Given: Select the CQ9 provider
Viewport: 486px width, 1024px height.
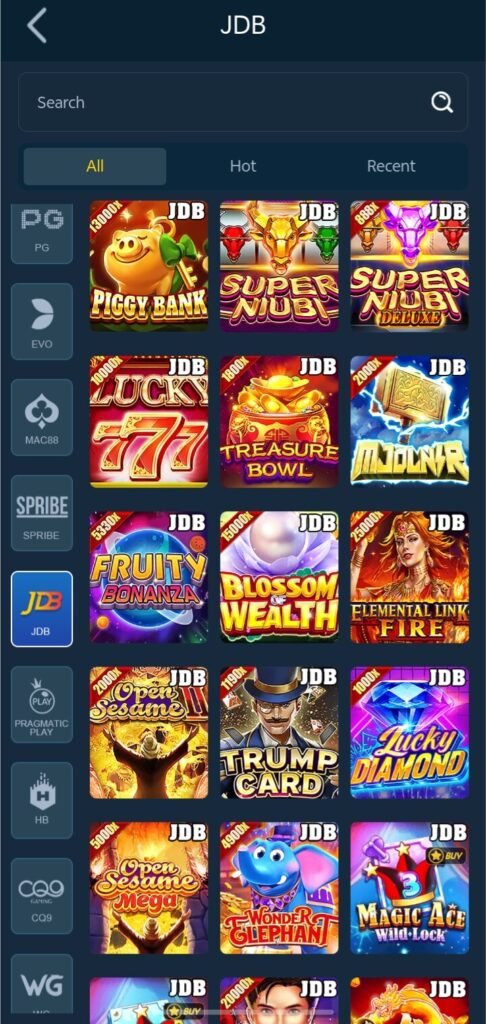Looking at the screenshot, I should pyautogui.click(x=42, y=896).
